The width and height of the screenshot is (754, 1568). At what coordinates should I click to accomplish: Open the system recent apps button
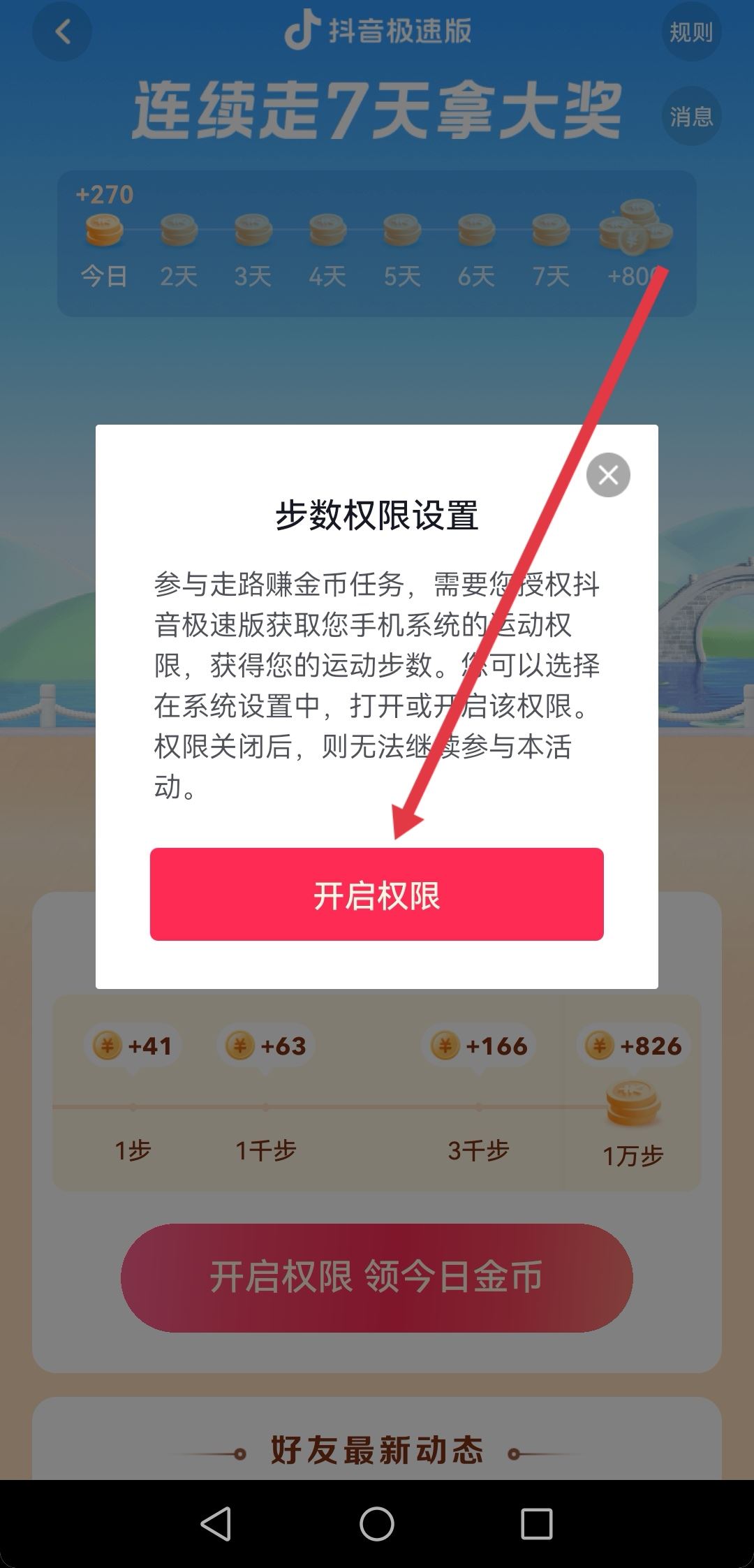point(536,1523)
